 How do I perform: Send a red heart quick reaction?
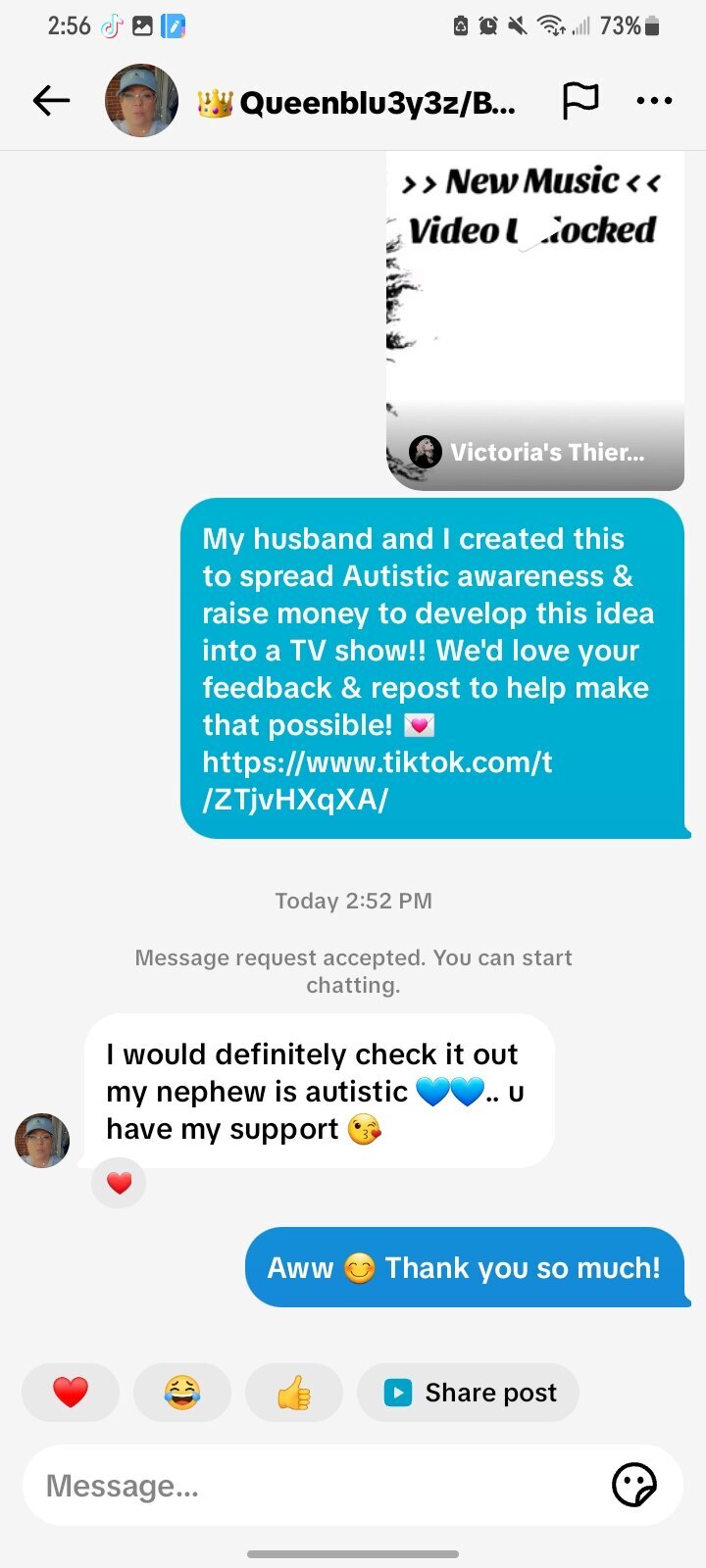[x=71, y=1392]
